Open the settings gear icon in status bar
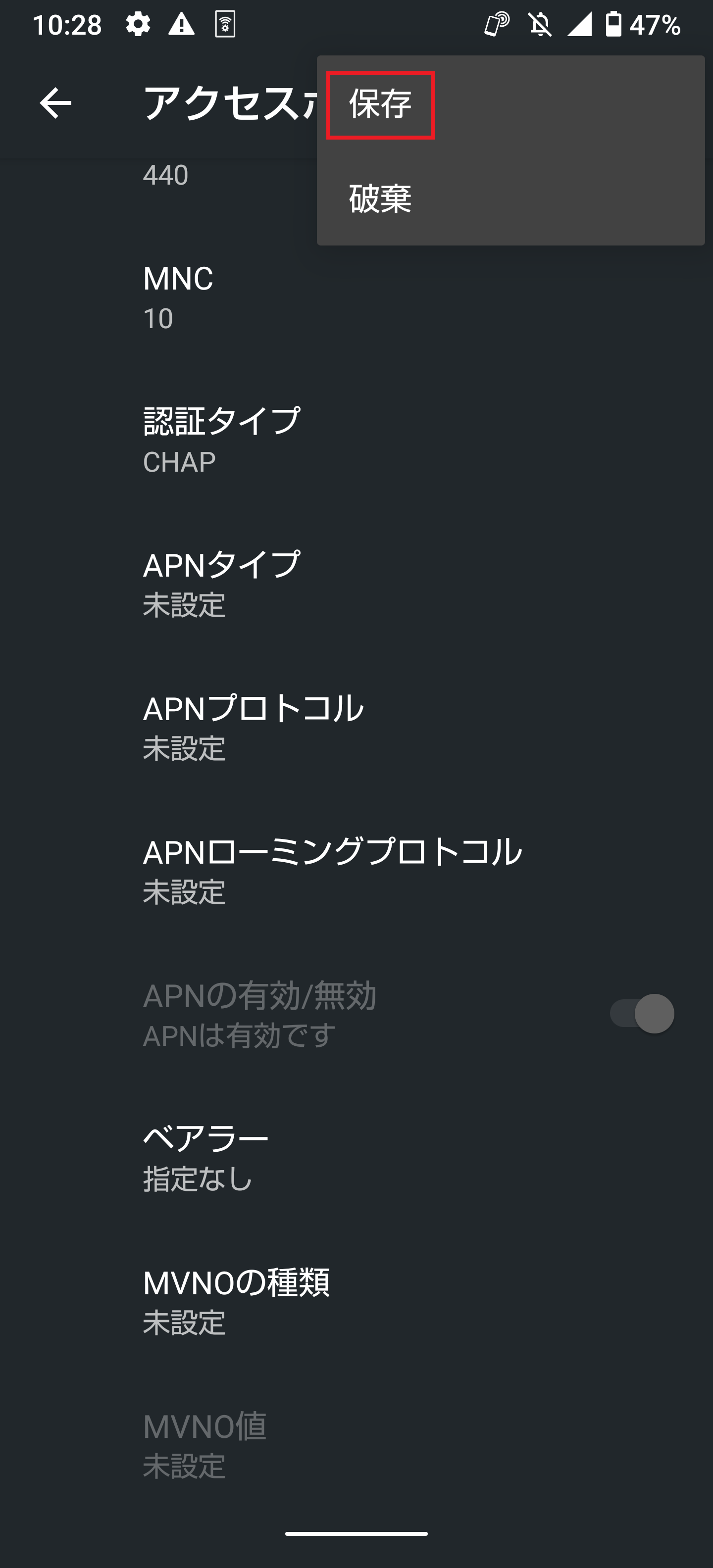The image size is (713, 1568). pos(139,23)
